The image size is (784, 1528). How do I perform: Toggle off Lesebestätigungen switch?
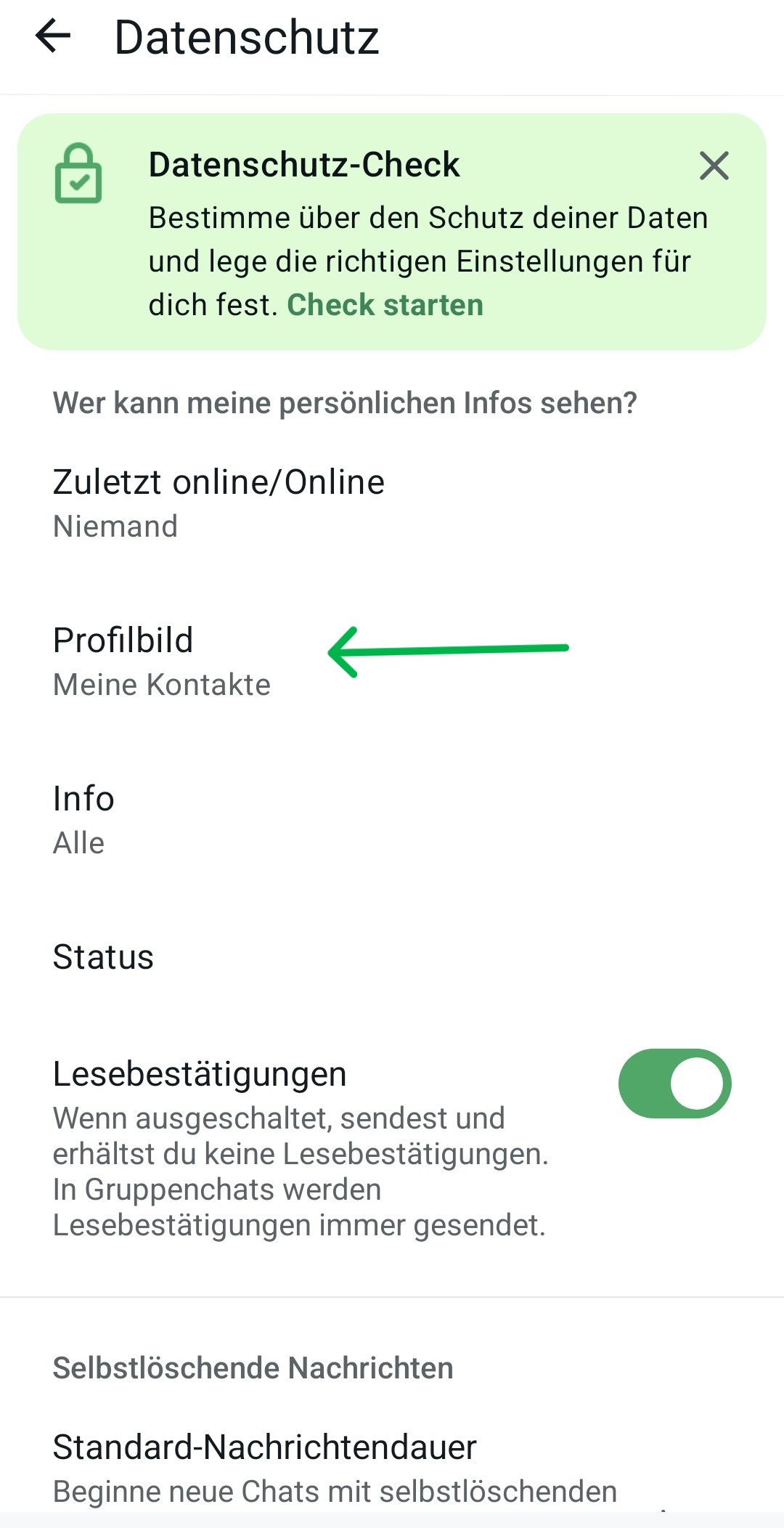[x=674, y=1084]
